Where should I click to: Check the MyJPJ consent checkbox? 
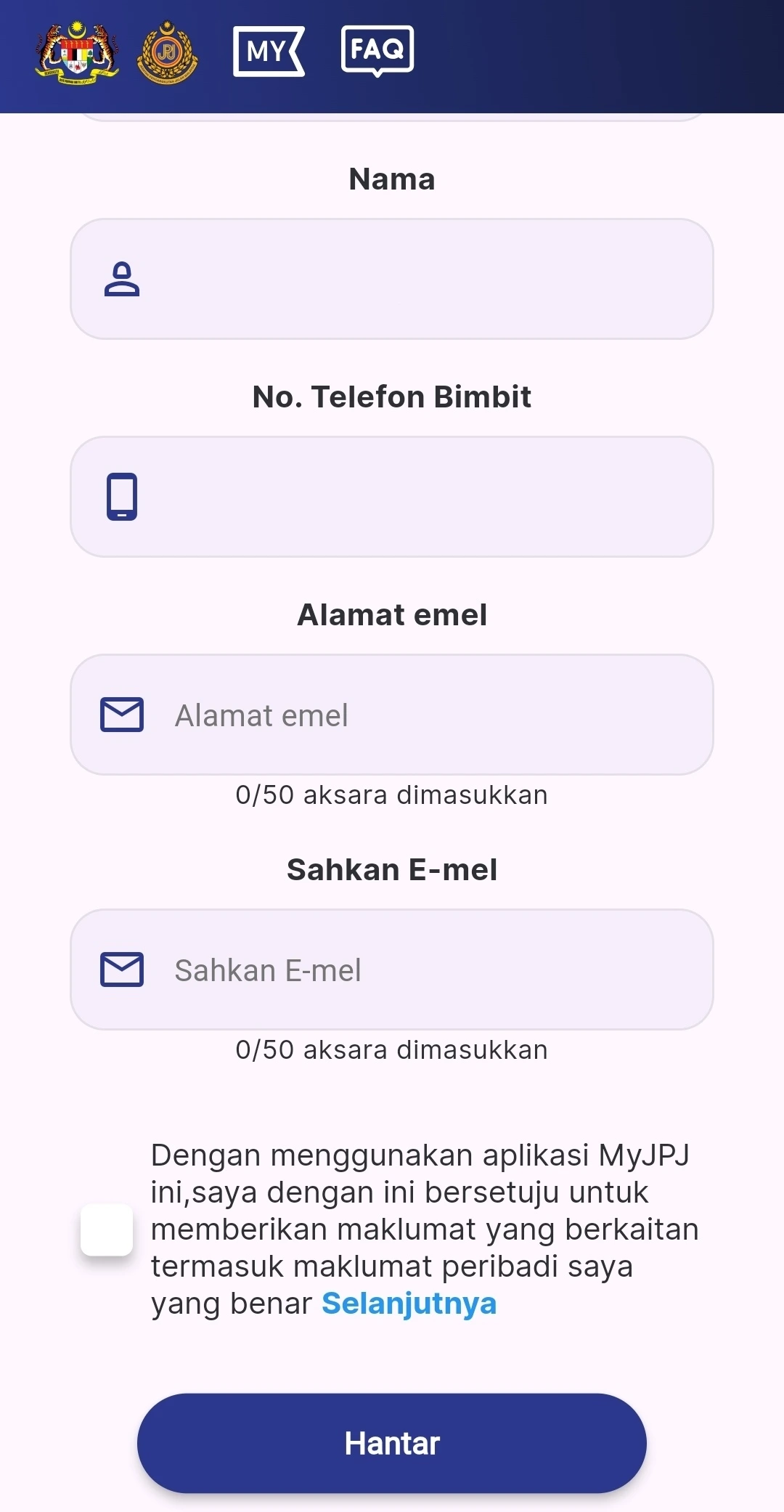pyautogui.click(x=107, y=1229)
